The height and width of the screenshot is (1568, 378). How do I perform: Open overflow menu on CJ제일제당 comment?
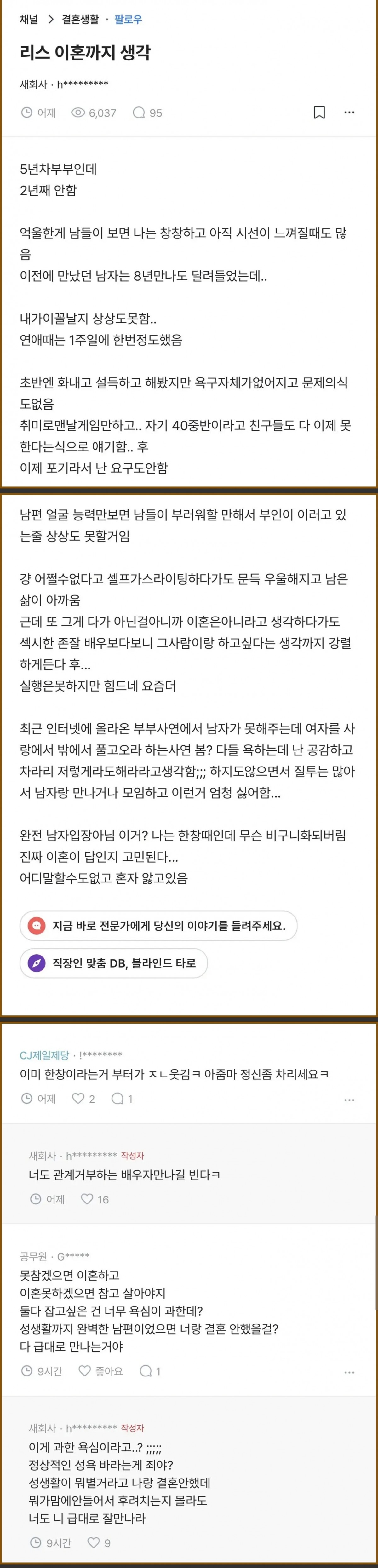coord(349,1100)
